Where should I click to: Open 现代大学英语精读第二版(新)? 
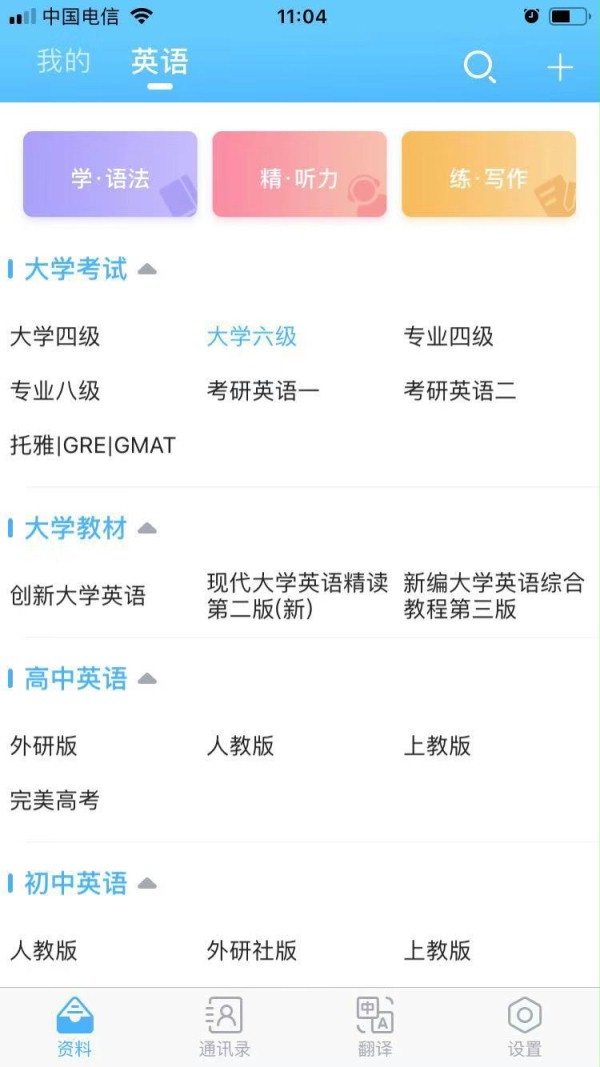pos(297,596)
